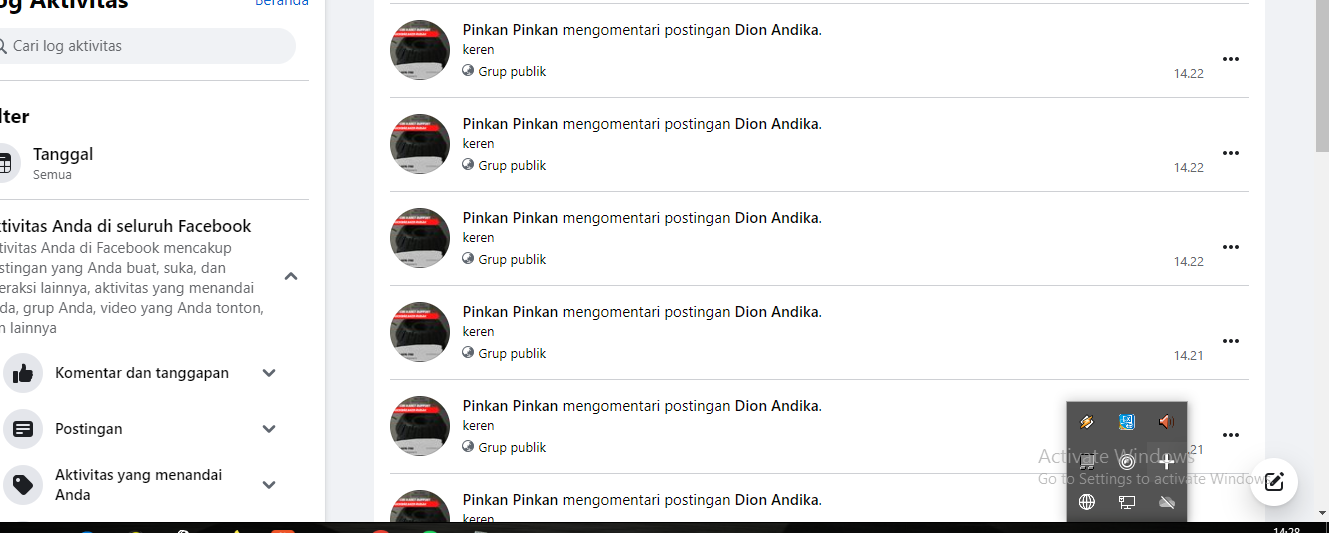Open the Cari log aktivitas search field
This screenshot has height=533, width=1329.
(150, 46)
